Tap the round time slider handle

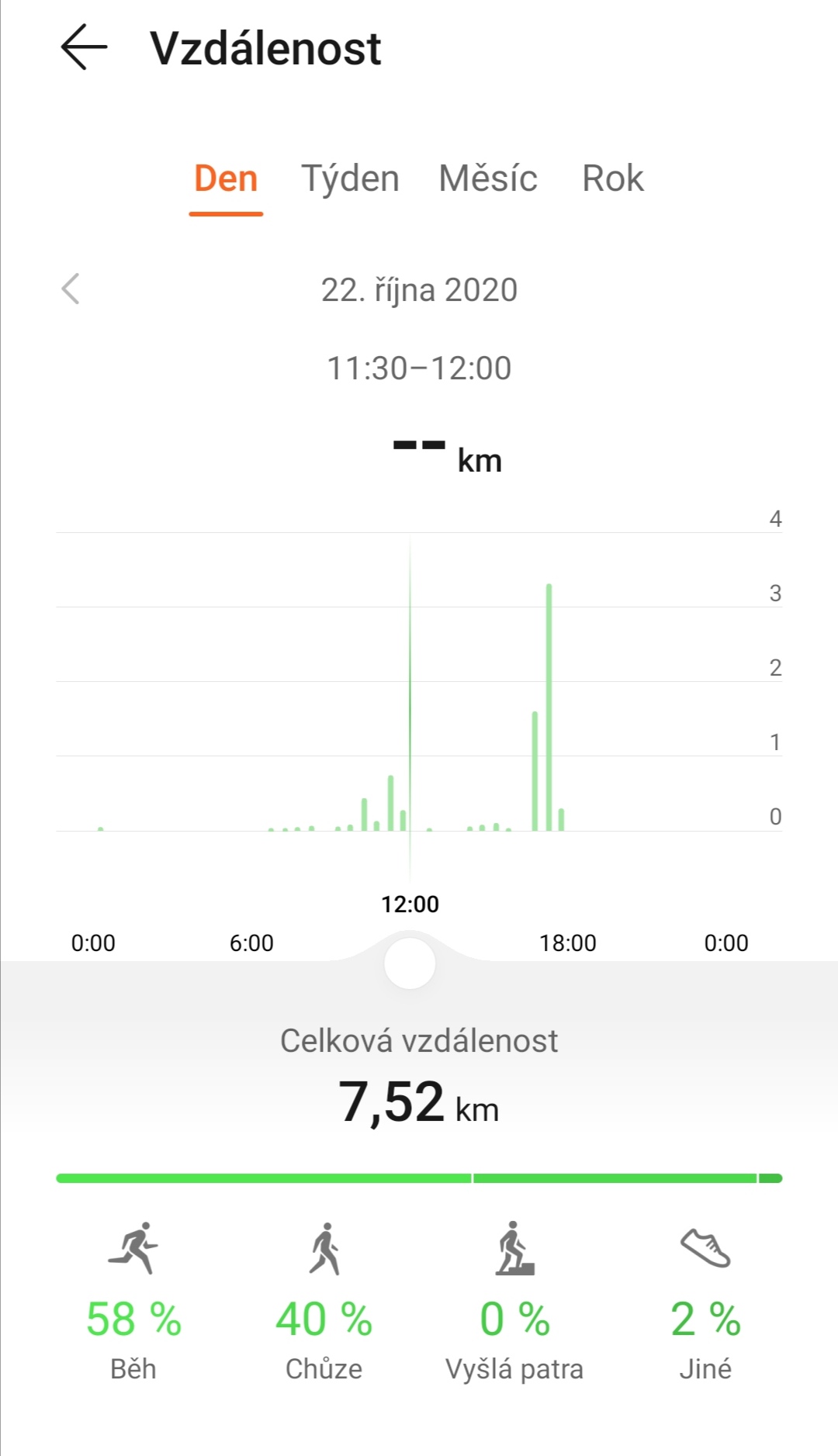(410, 963)
